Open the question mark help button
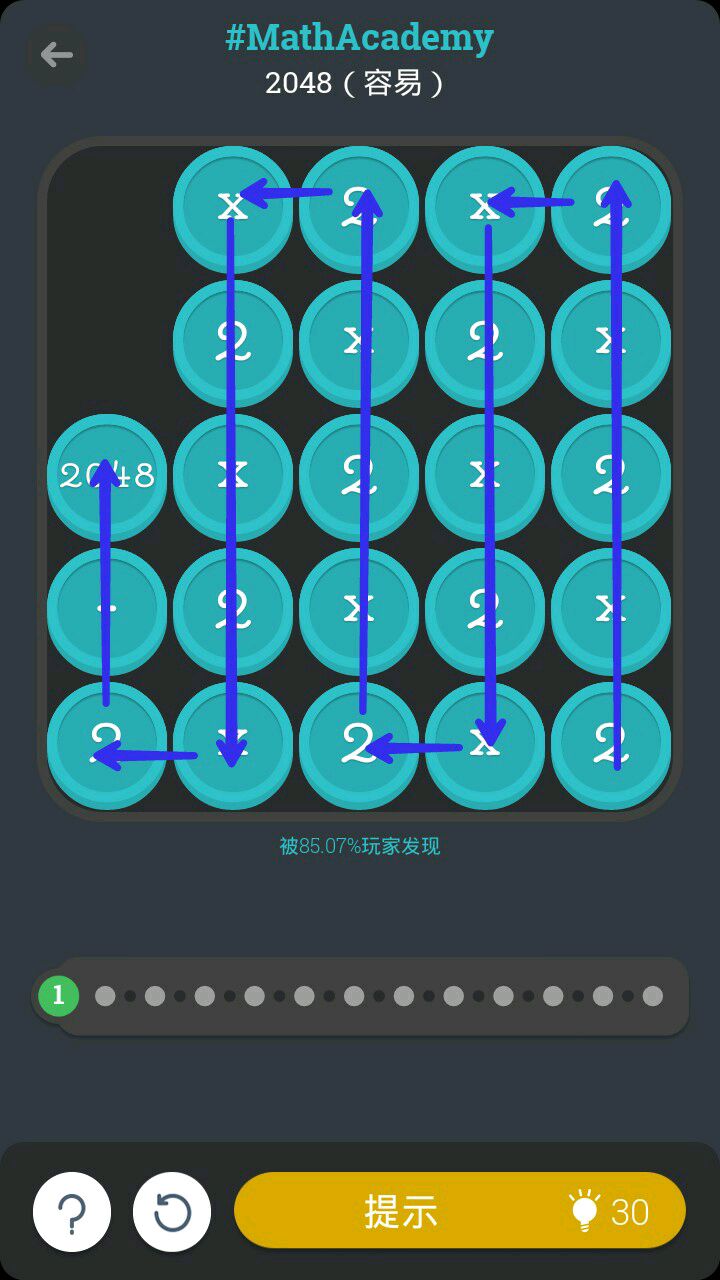This screenshot has width=720, height=1280. tap(72, 1212)
